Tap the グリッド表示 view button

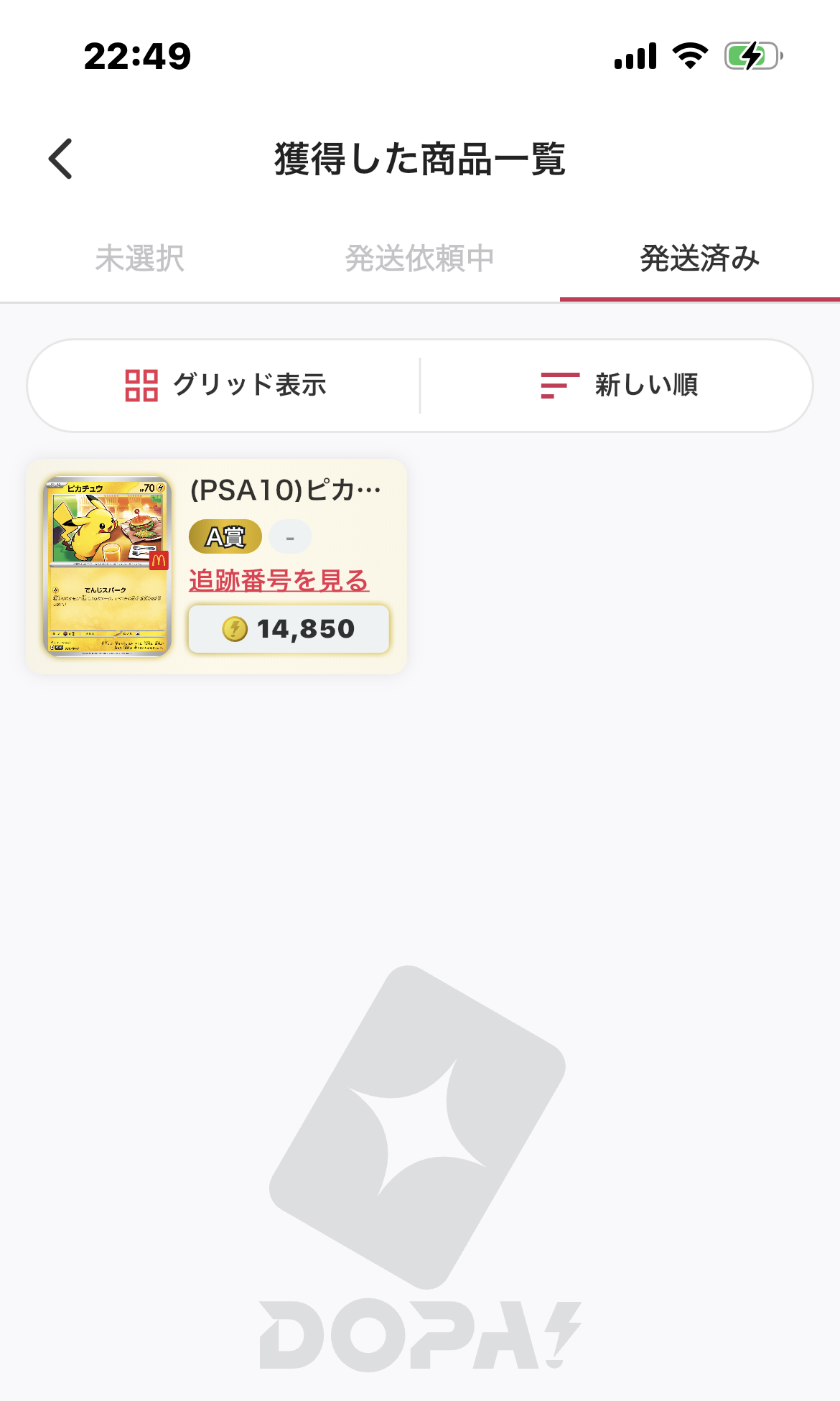pyautogui.click(x=225, y=386)
